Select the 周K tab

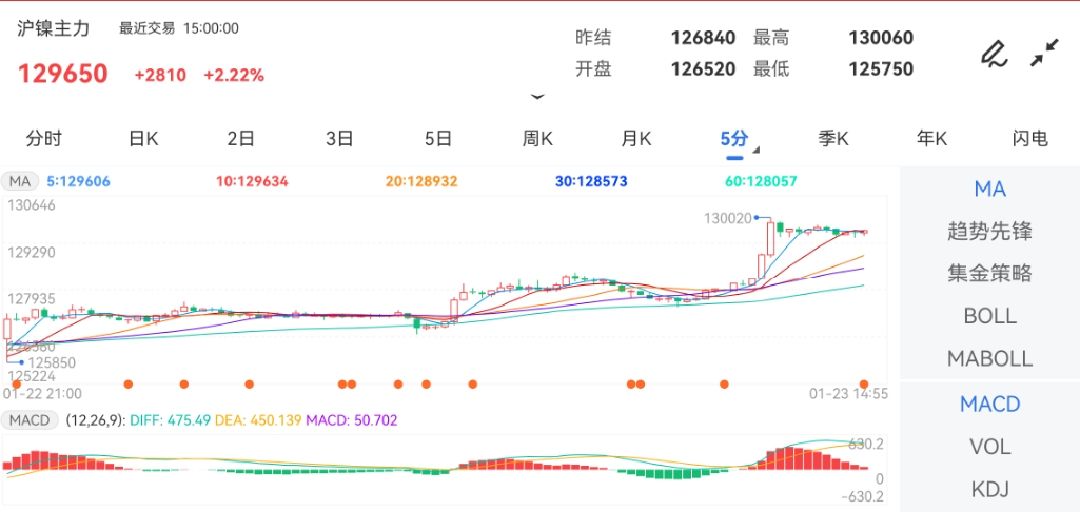(x=537, y=139)
